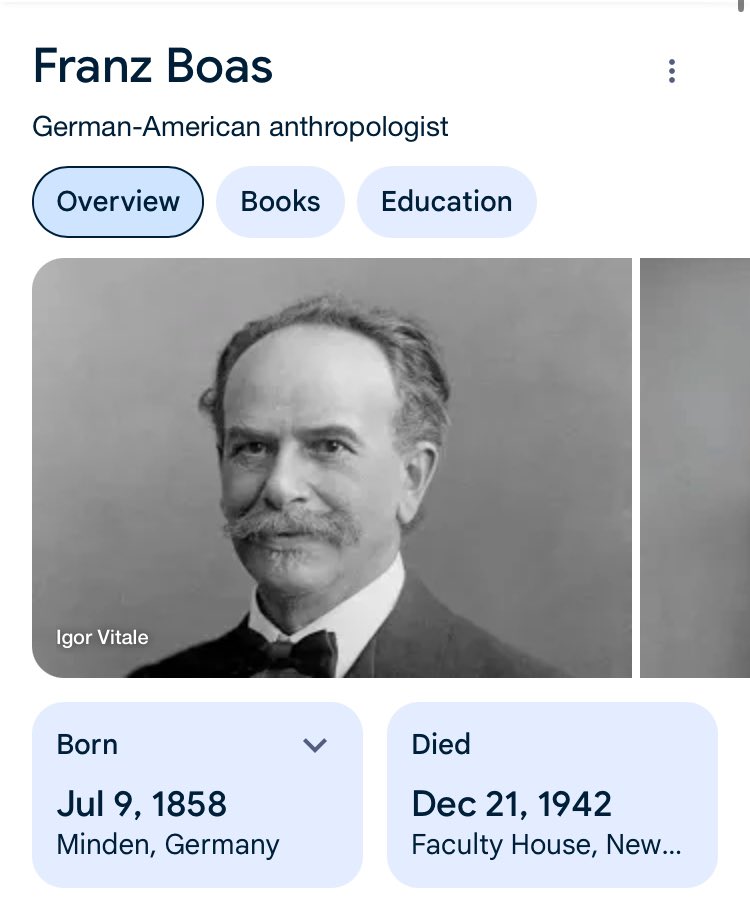Switch to the Books chip
Image resolution: width=750 pixels, height=901 pixels.
(x=280, y=202)
